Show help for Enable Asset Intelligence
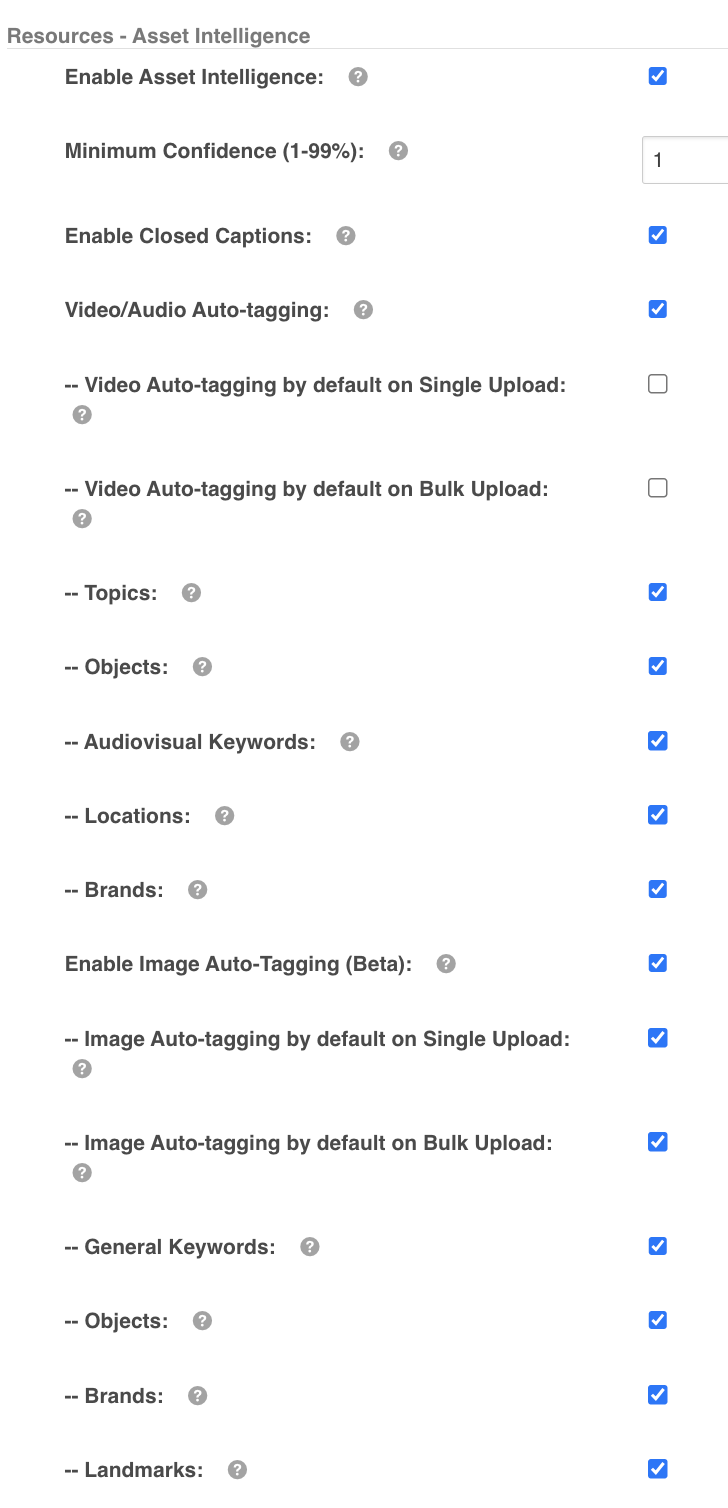Screen dimensions: 728x1508 (x=358, y=77)
